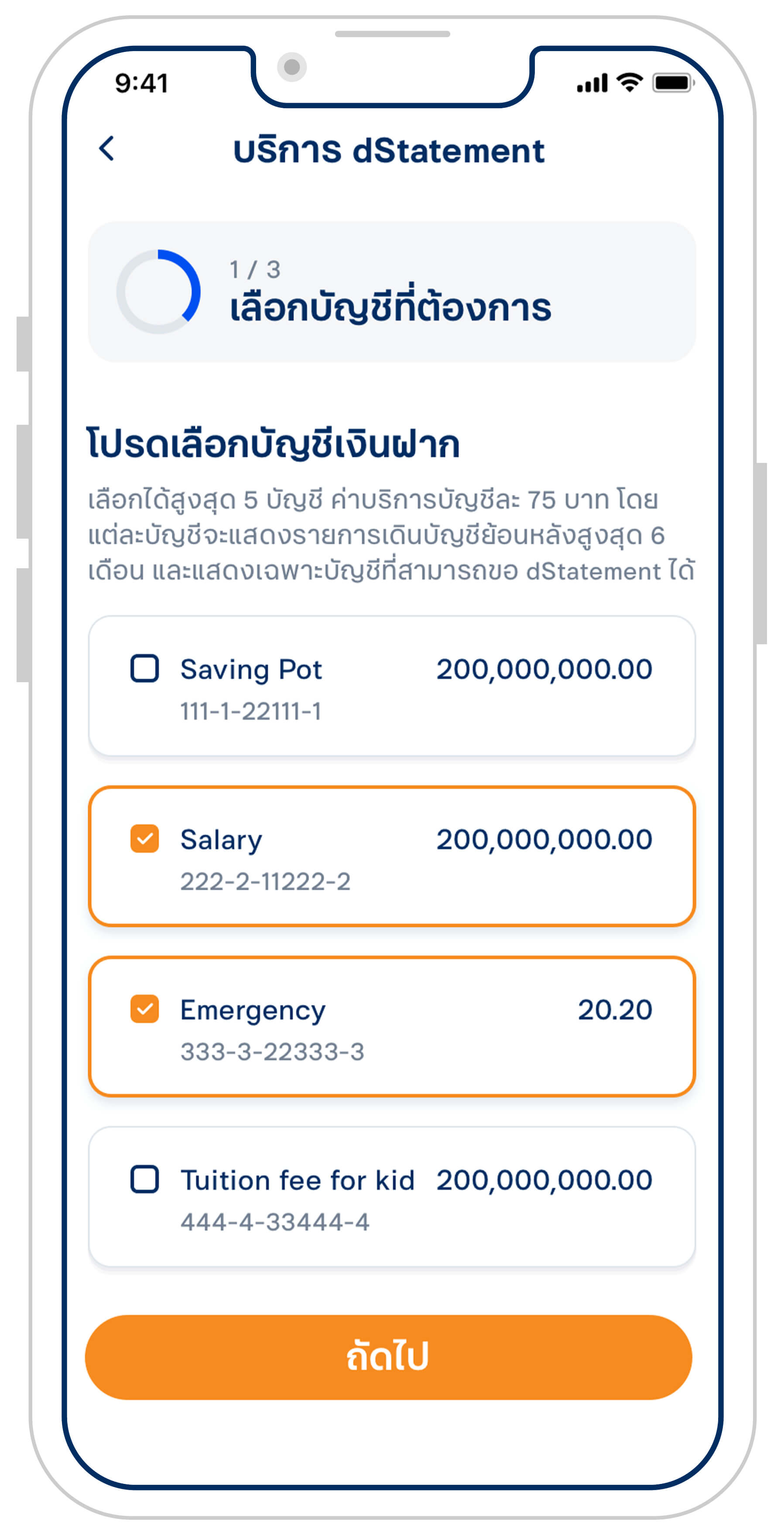Go back from dStatement service
The height and width of the screenshot is (1535, 784).
(x=106, y=148)
